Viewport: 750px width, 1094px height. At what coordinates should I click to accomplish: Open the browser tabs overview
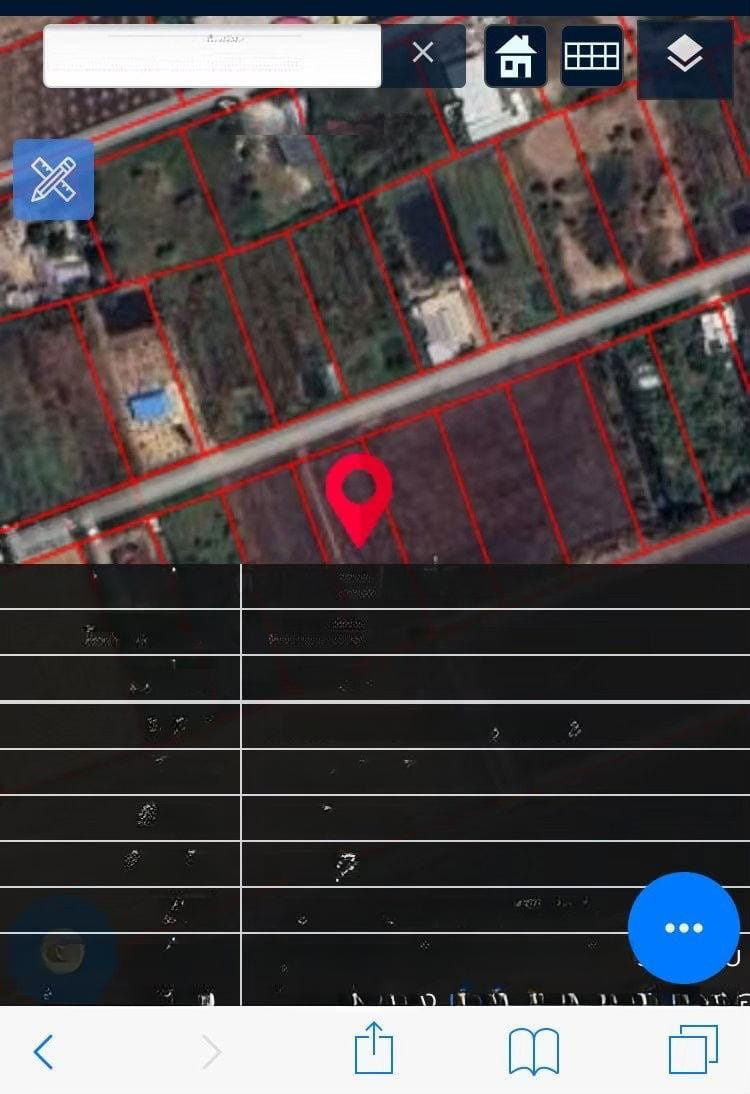(693, 1050)
